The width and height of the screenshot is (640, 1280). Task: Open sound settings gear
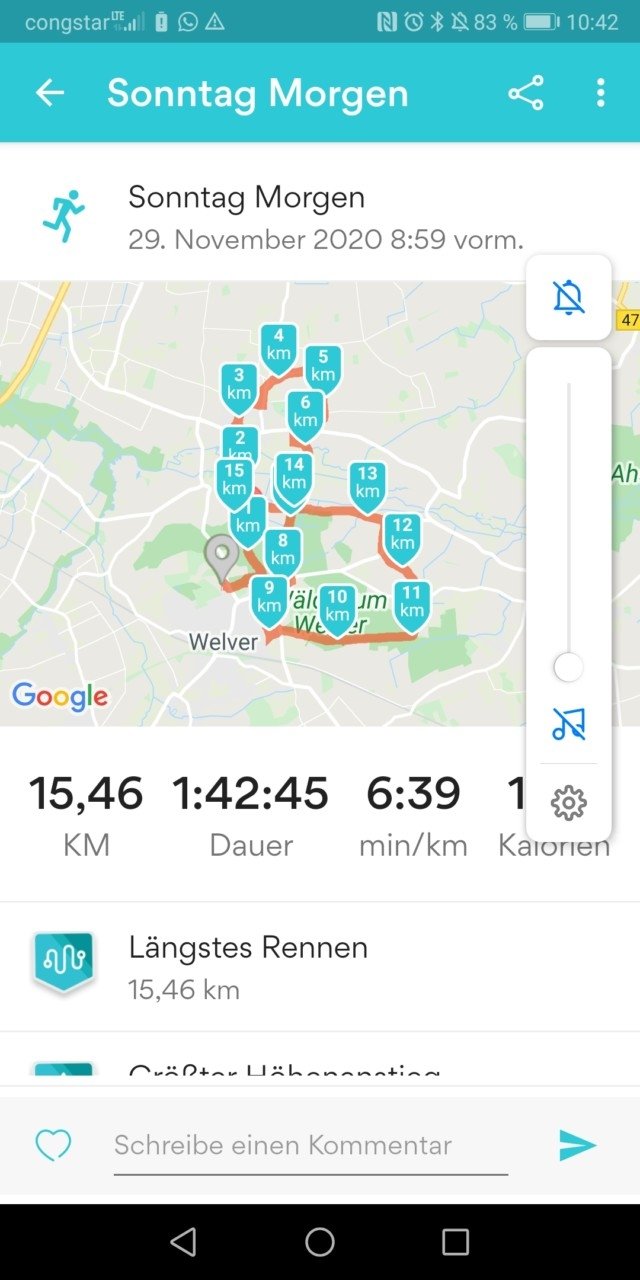(x=568, y=802)
